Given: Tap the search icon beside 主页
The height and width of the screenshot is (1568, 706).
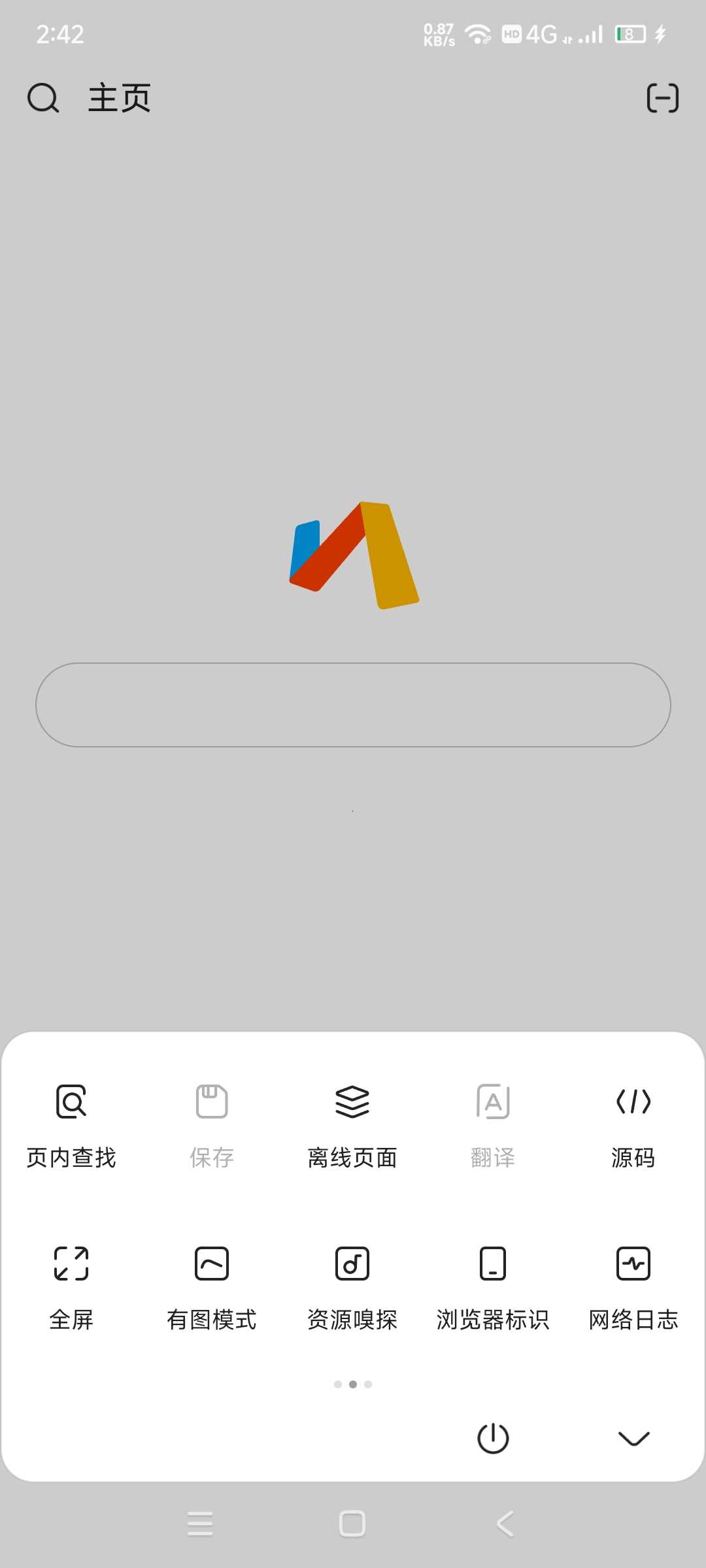Looking at the screenshot, I should tap(43, 99).
